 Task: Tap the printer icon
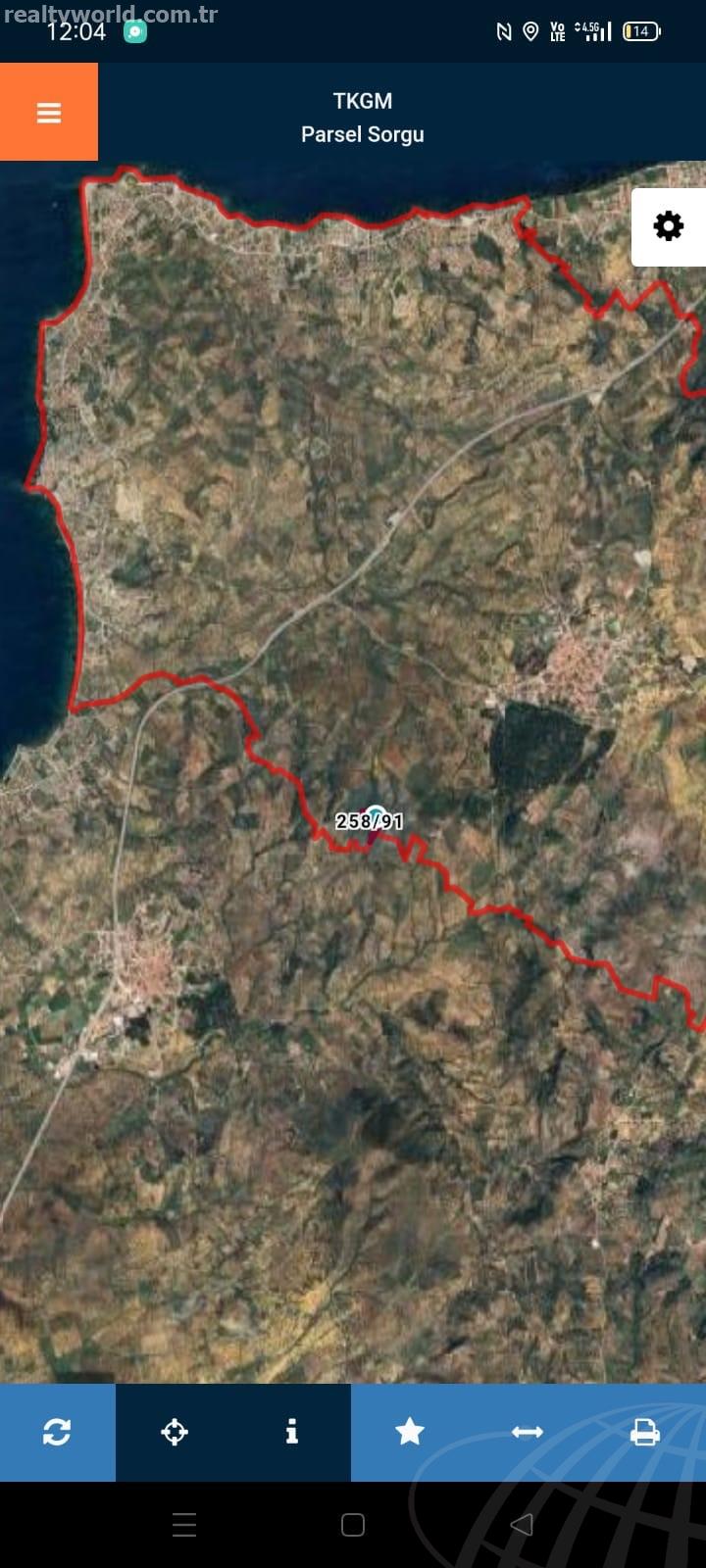pyautogui.click(x=644, y=1432)
